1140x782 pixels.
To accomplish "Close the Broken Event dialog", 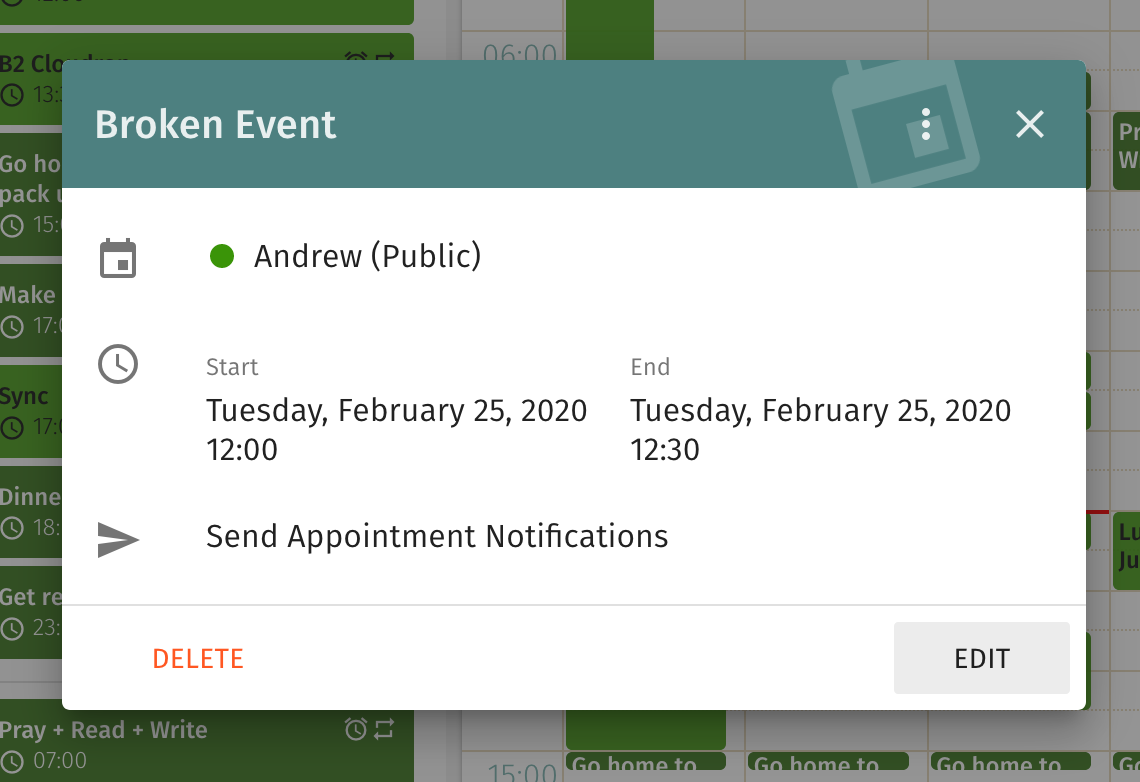I will pos(1029,124).
